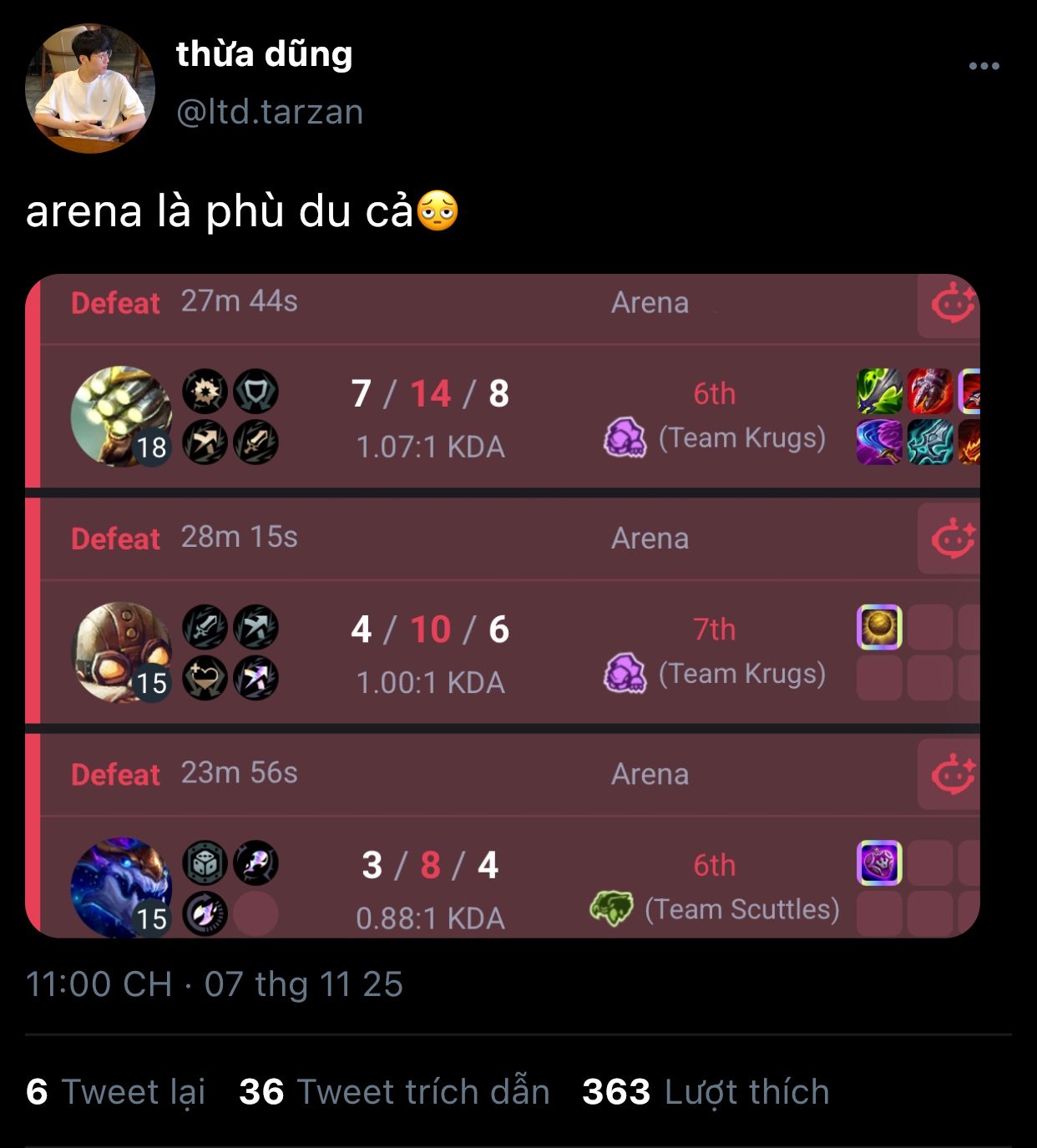See who gave the 363 Lượt thích
The image size is (1037, 1148).
tap(706, 1091)
